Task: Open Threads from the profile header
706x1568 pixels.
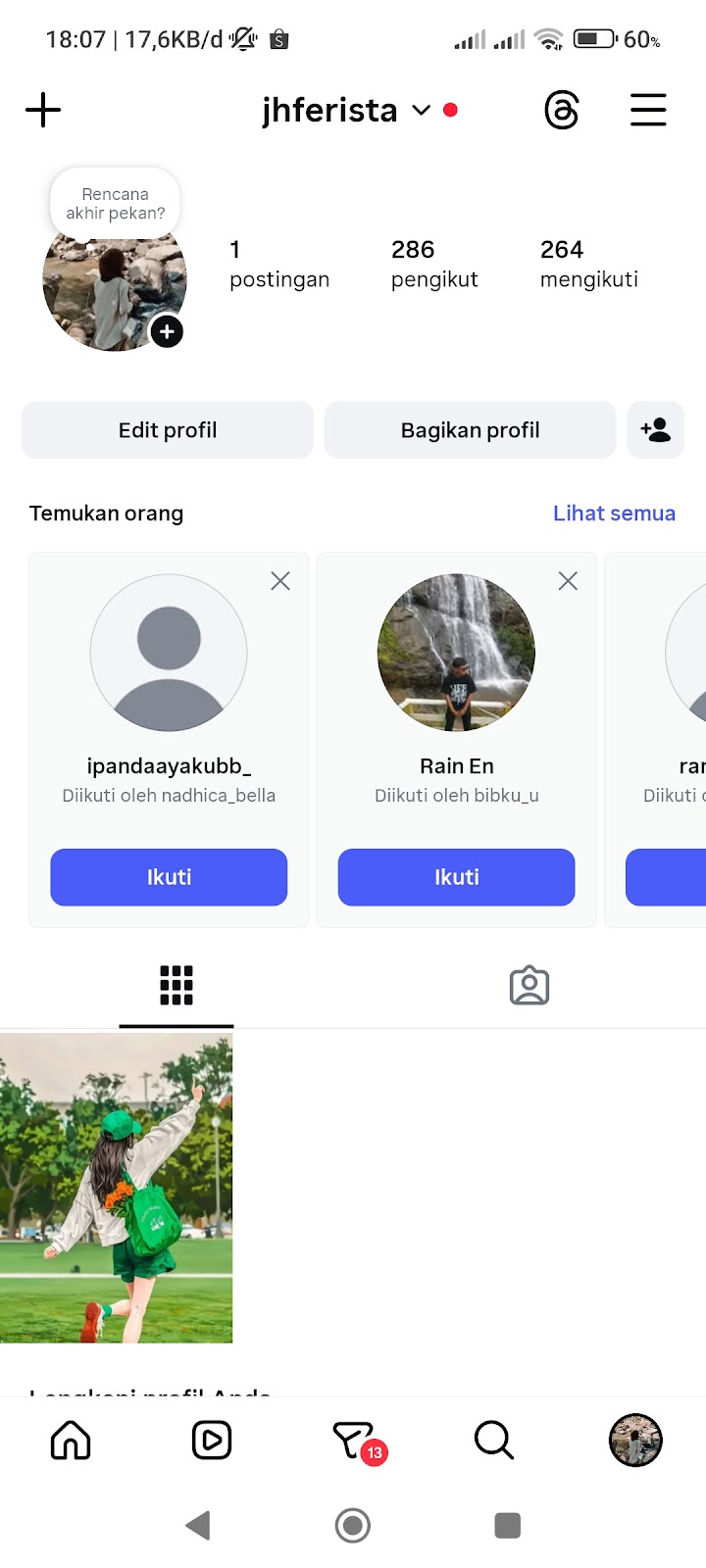Action: pos(562,110)
